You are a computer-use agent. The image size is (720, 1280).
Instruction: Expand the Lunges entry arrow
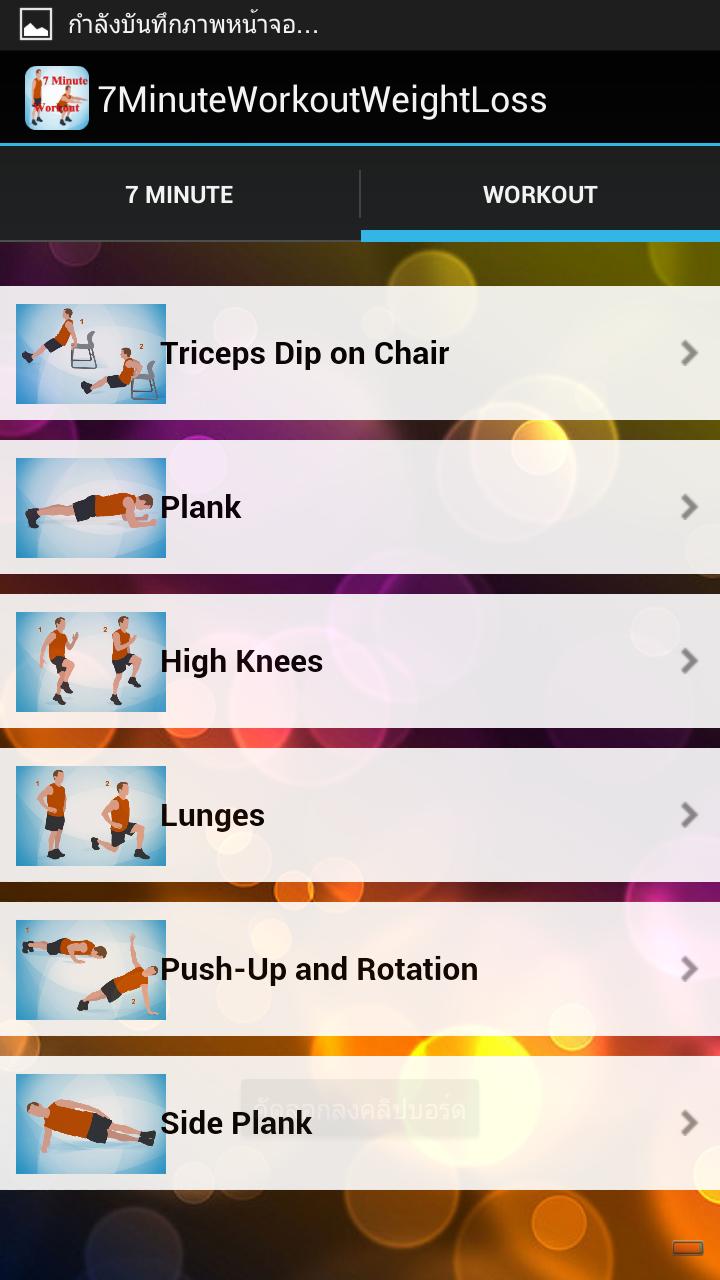690,815
